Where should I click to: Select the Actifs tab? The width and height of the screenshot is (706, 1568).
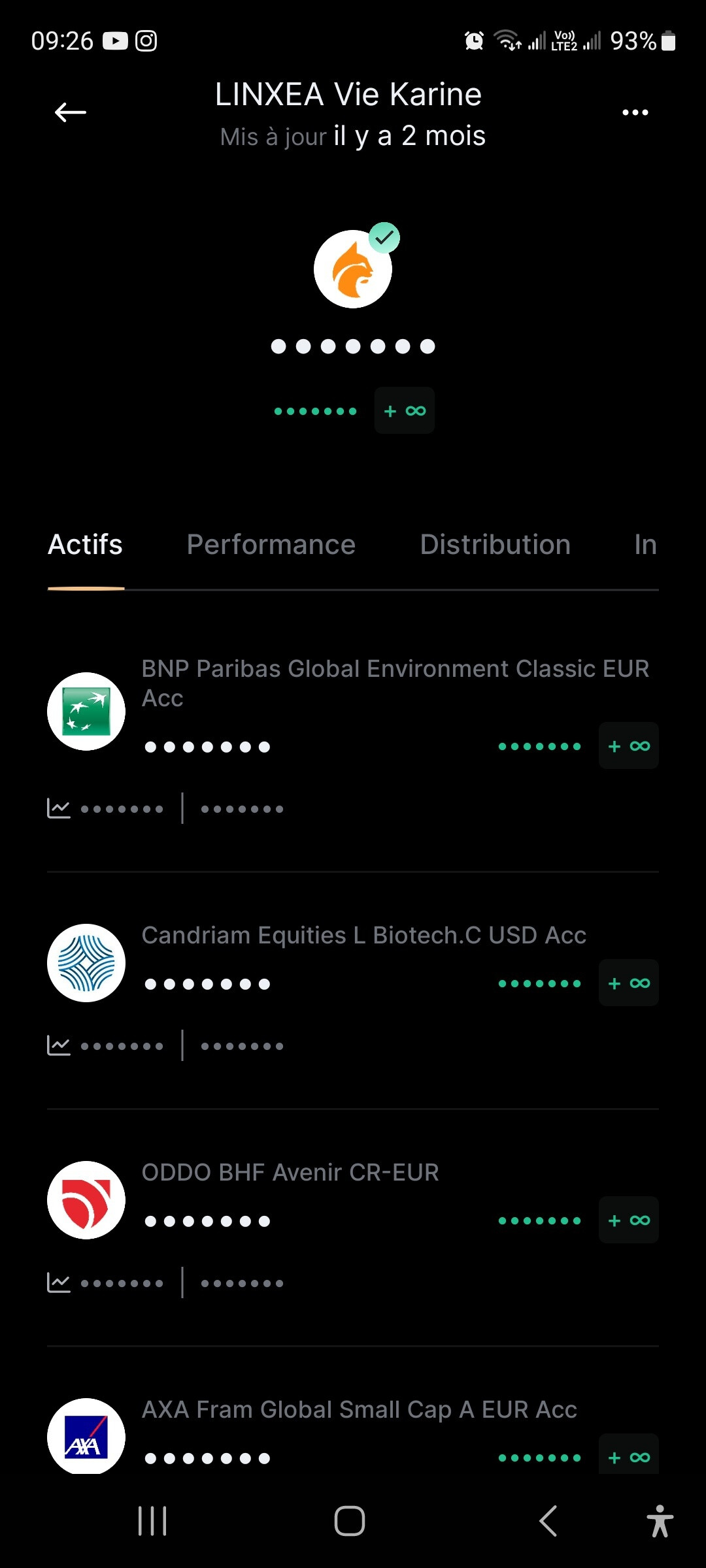(85, 544)
